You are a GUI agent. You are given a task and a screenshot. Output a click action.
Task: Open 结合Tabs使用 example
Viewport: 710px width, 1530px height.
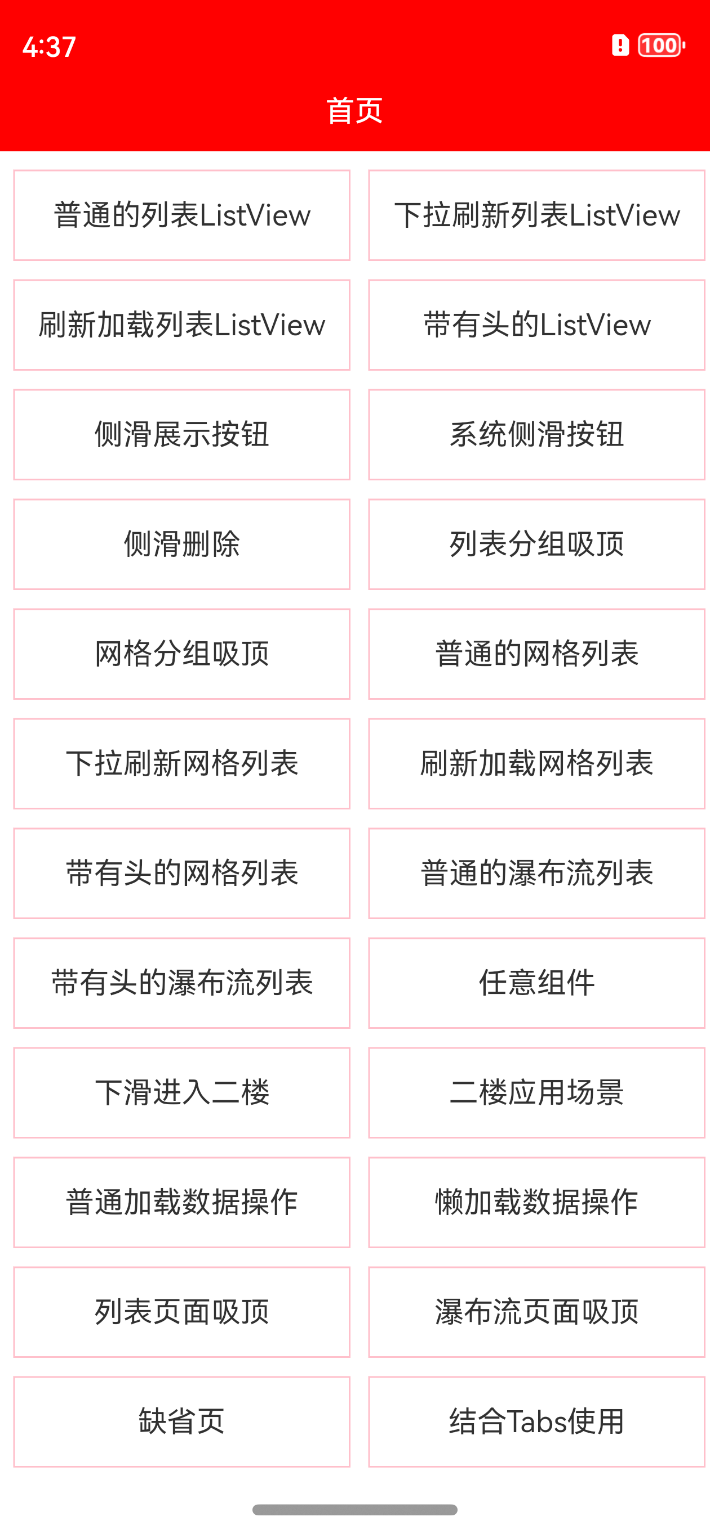[537, 1421]
